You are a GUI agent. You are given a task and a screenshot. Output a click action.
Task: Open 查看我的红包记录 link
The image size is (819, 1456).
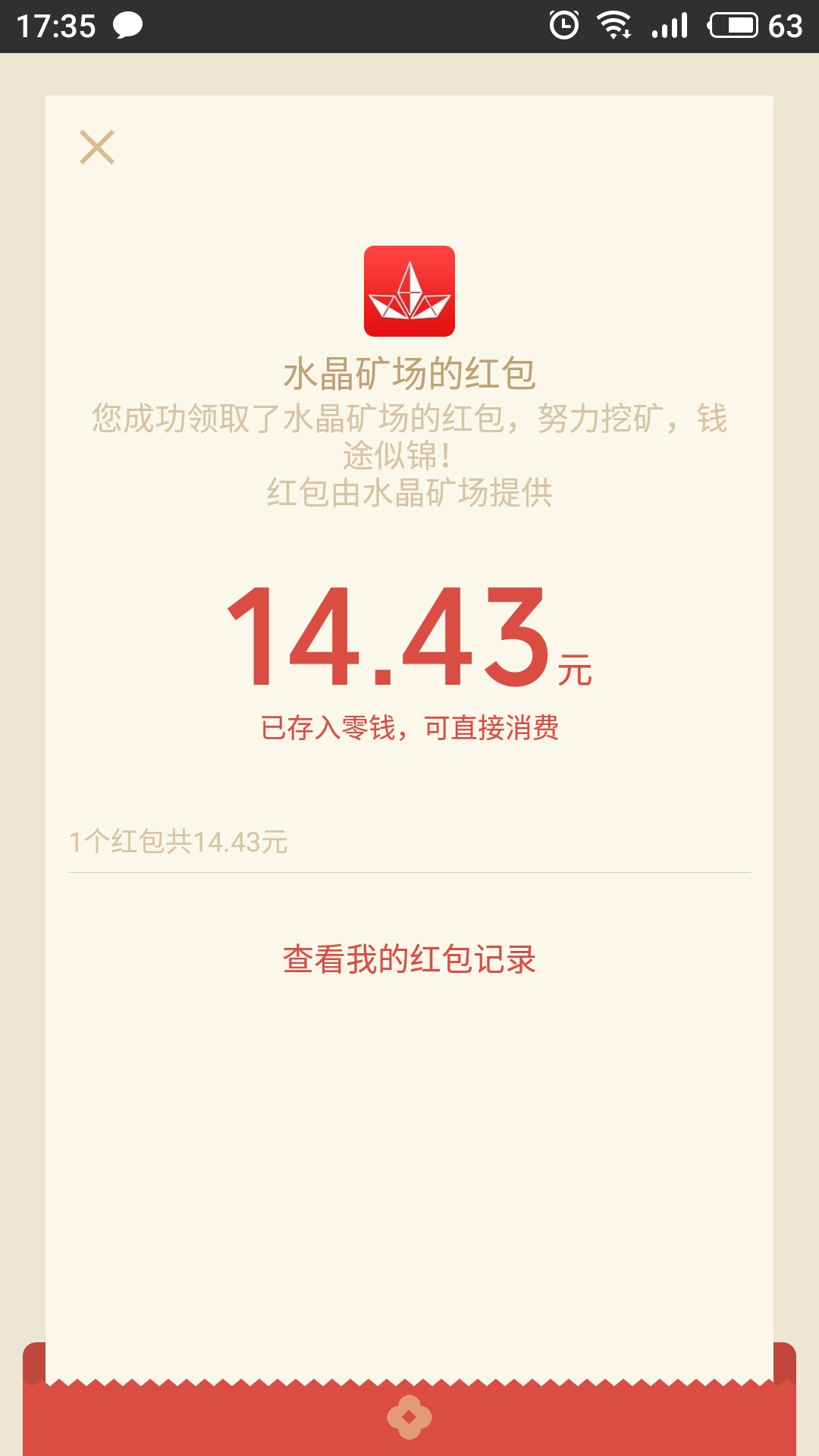409,959
